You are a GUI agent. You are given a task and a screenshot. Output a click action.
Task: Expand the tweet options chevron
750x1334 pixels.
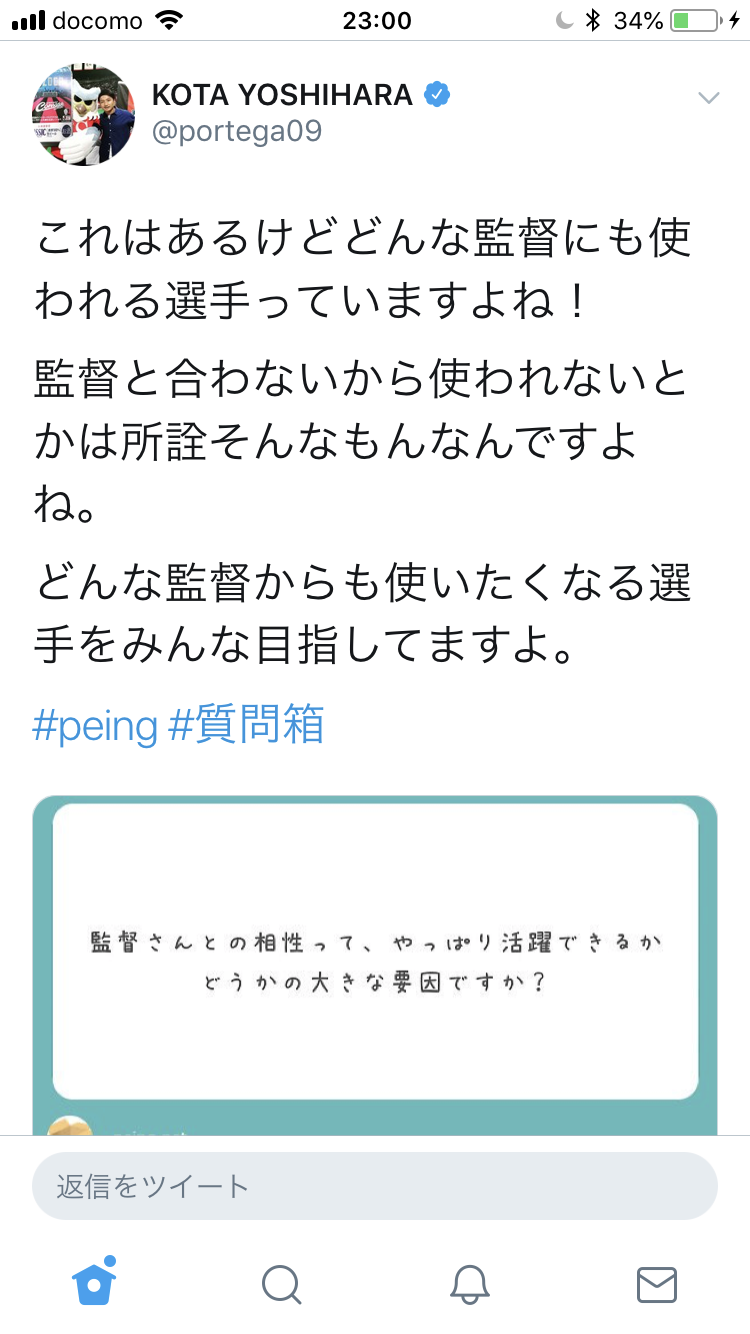708,98
